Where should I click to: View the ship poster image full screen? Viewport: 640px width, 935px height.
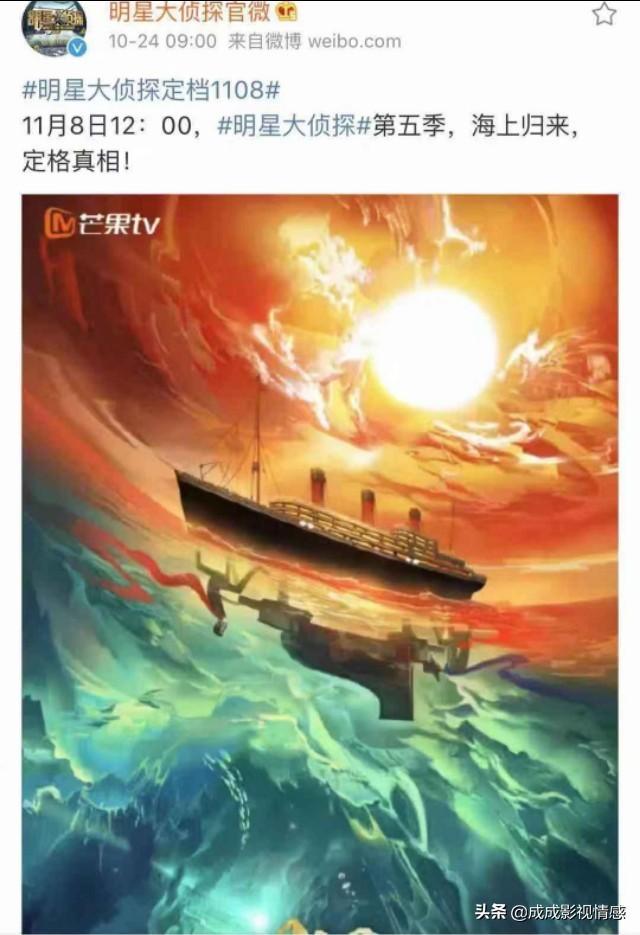[320, 560]
